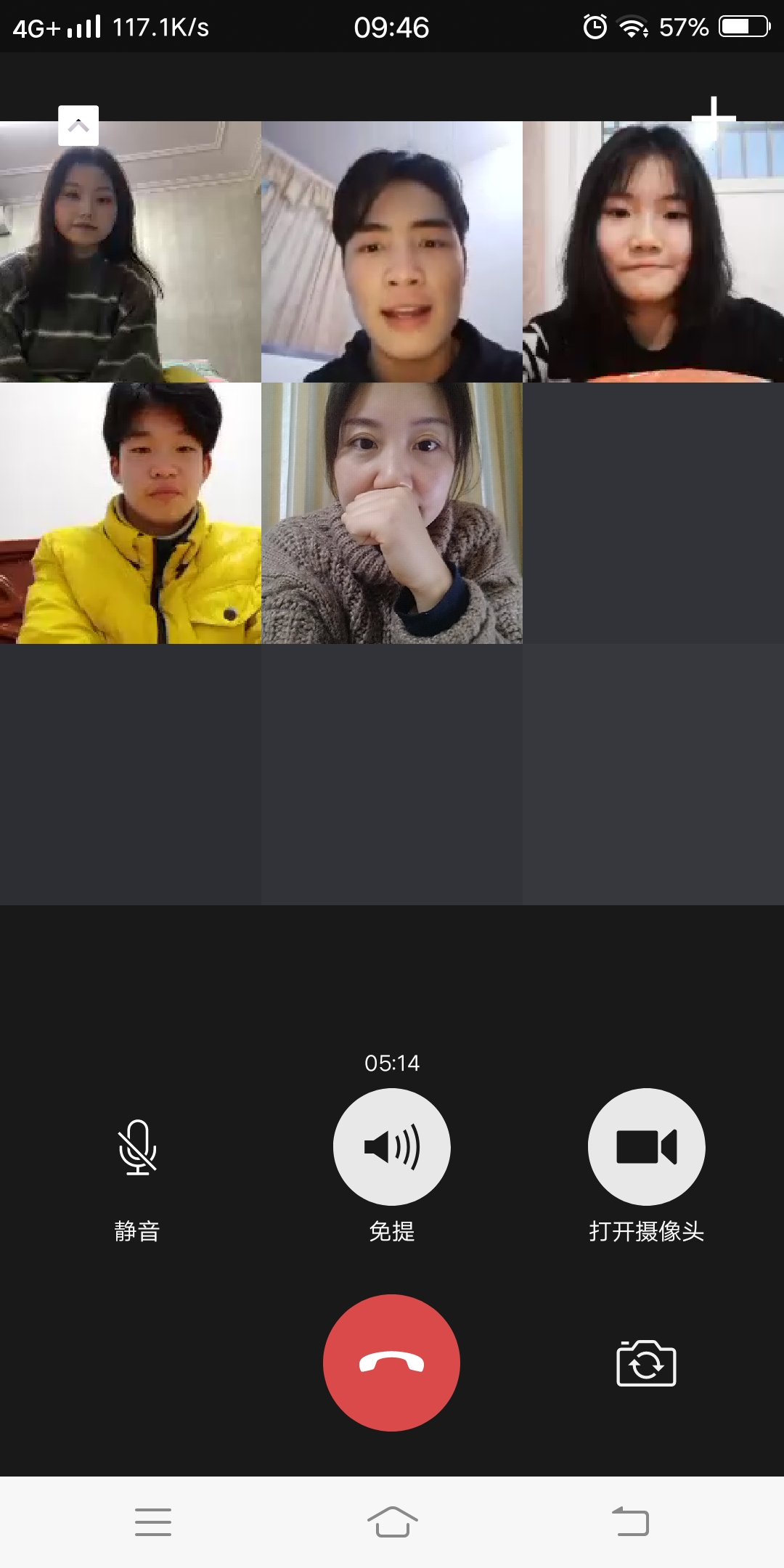The image size is (784, 1568).
Task: Enlarge the video of the person in the yellow jacket
Action: coord(131,513)
